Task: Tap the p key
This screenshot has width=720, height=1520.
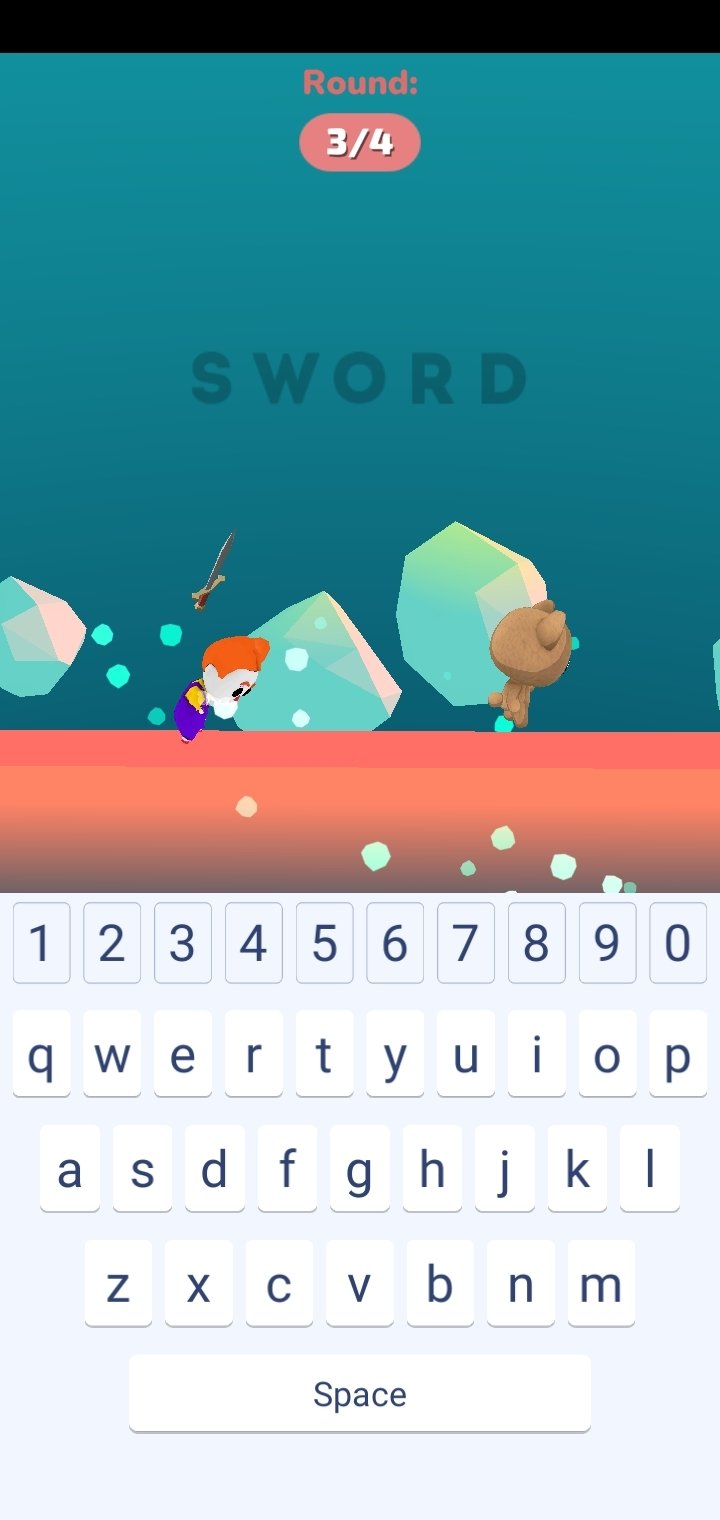Action: point(678,1053)
